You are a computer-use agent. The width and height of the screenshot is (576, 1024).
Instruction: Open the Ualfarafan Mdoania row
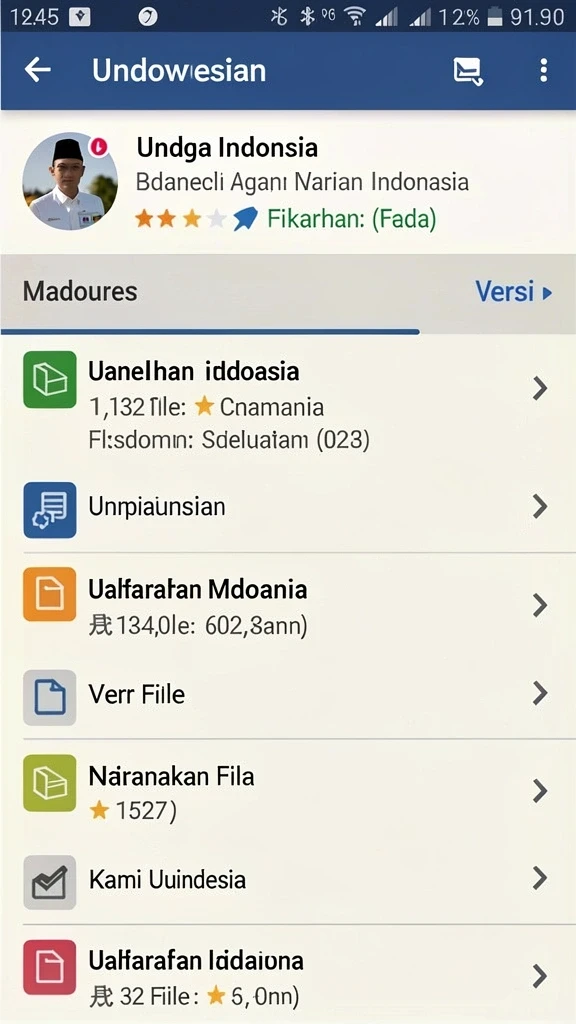click(x=288, y=604)
